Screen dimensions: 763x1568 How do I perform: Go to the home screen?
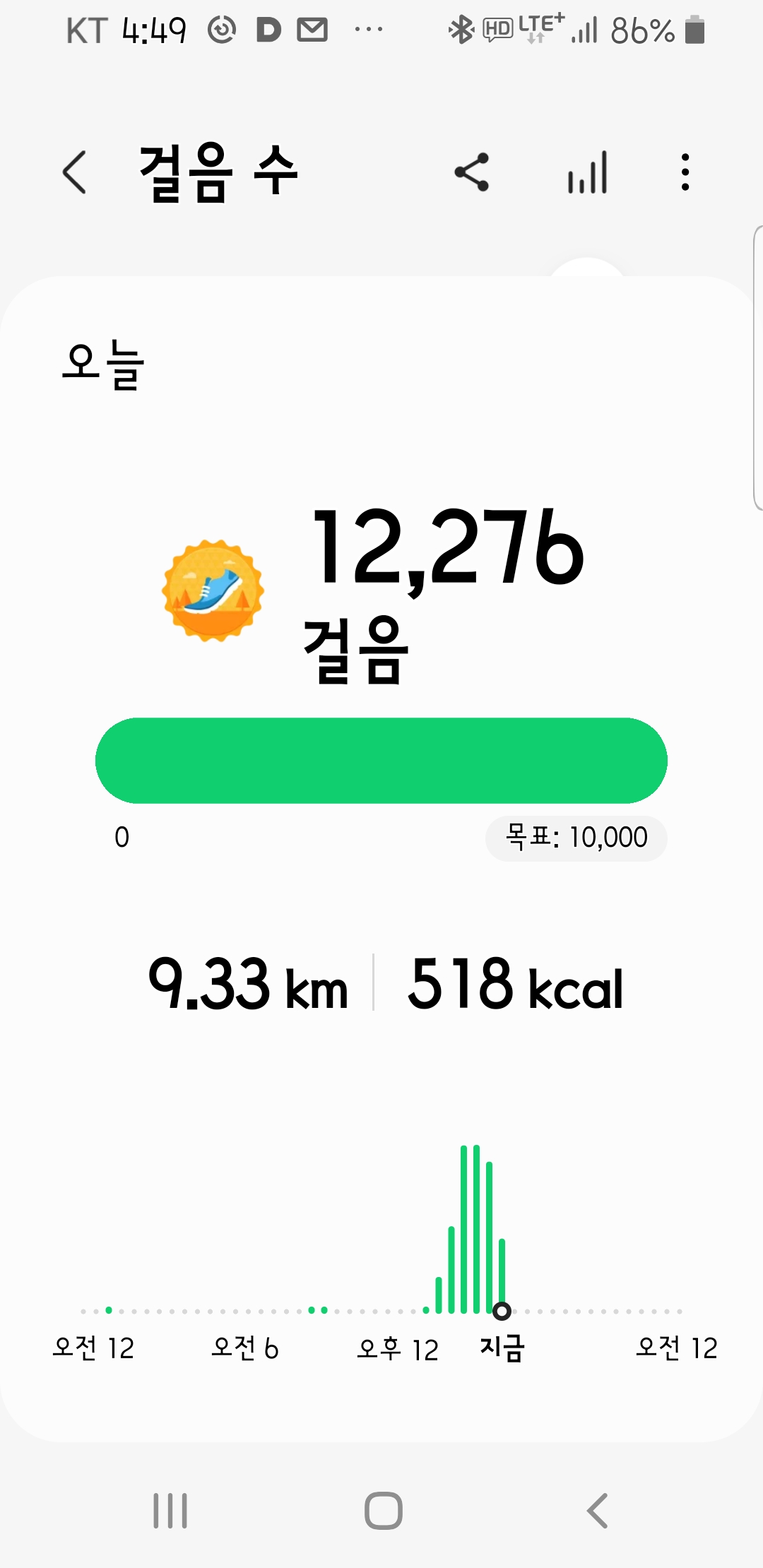pyautogui.click(x=384, y=1511)
